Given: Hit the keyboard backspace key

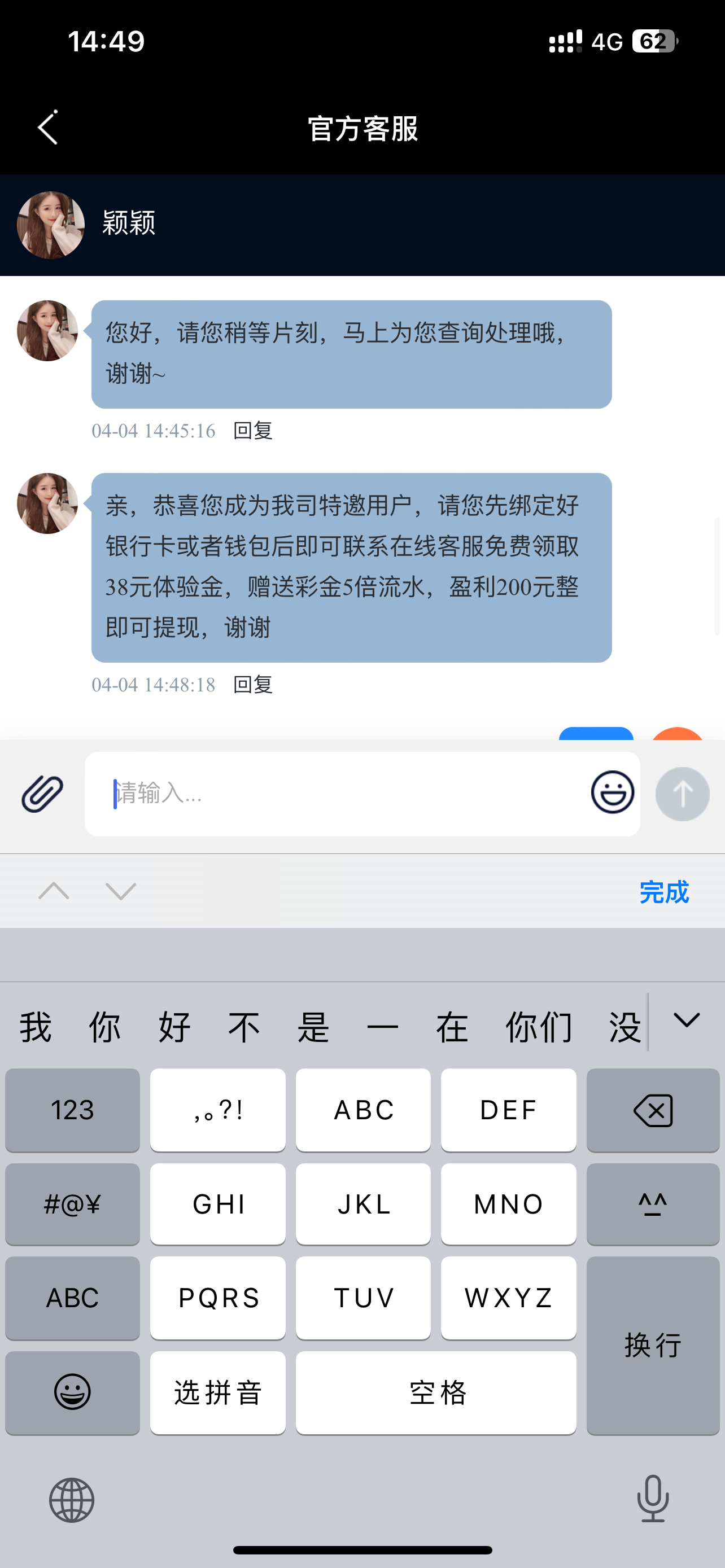Looking at the screenshot, I should pos(653,1110).
